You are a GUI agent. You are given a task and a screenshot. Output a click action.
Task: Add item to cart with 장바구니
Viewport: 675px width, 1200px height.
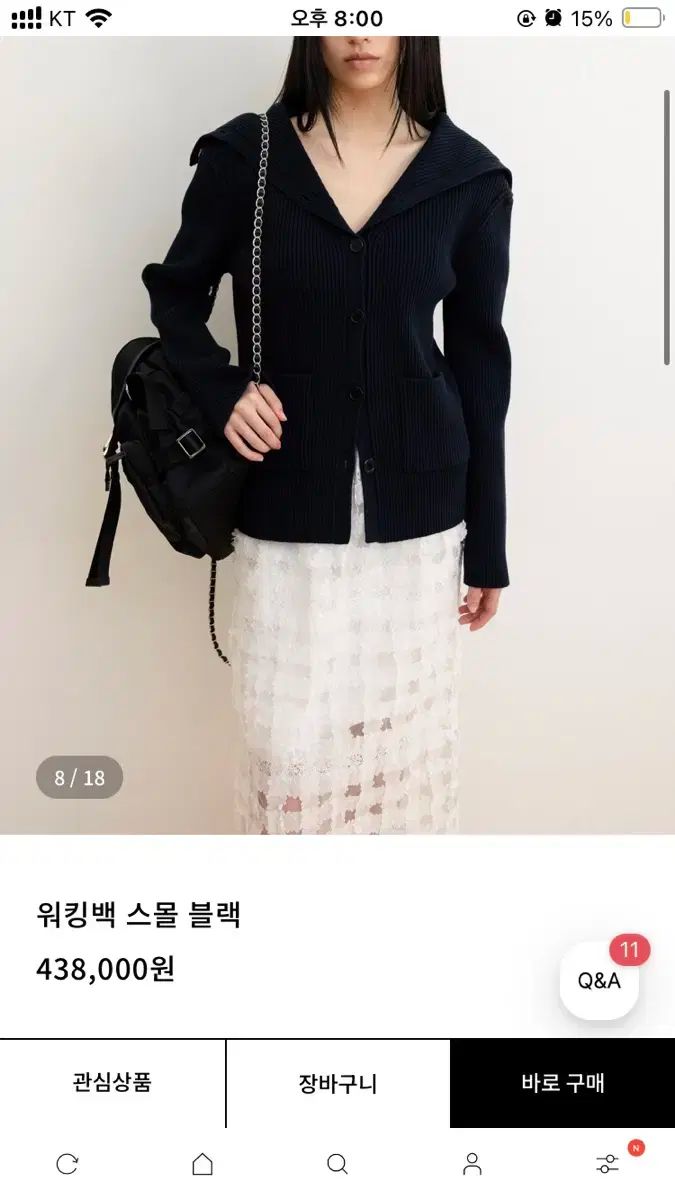tap(337, 1083)
